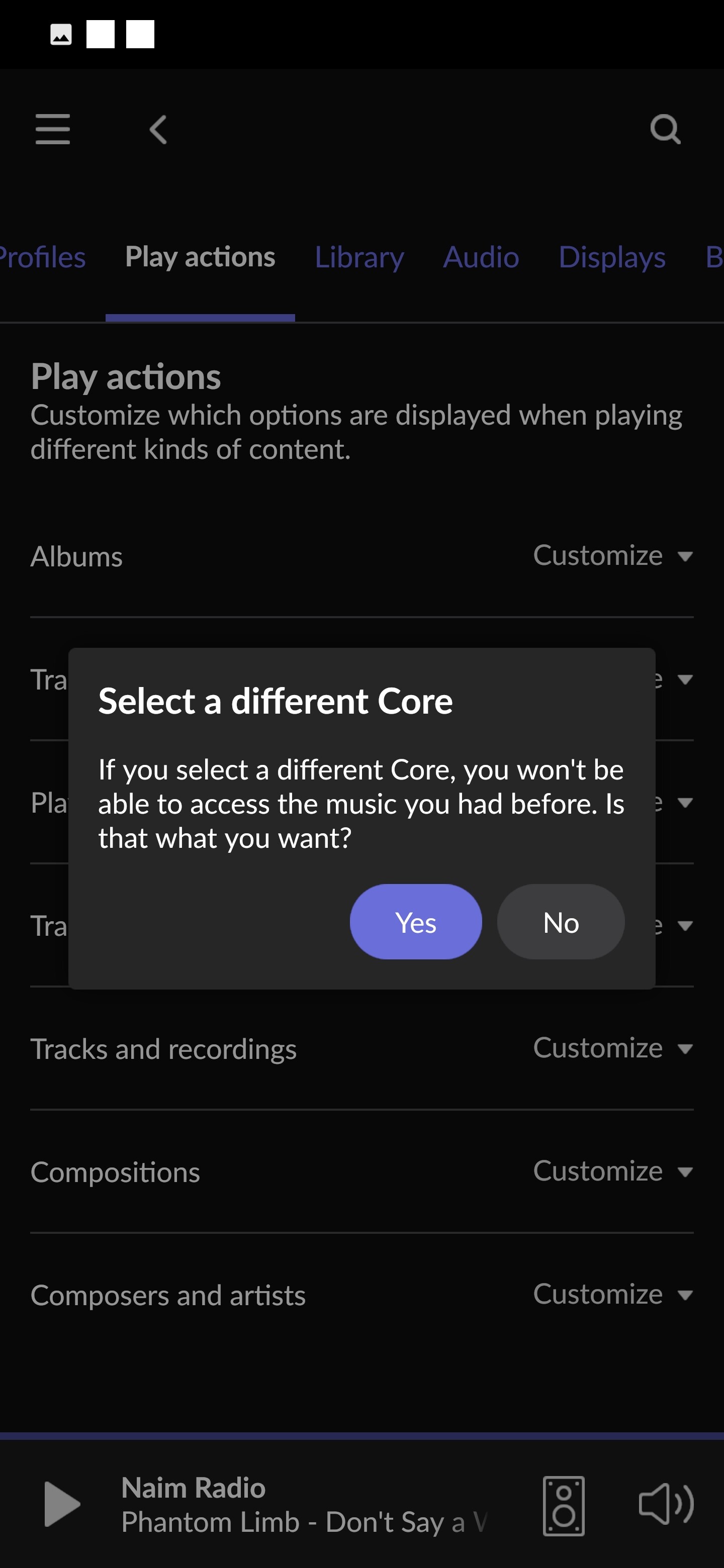Open the hamburger navigation menu
This screenshot has height=1568, width=724.
click(53, 129)
